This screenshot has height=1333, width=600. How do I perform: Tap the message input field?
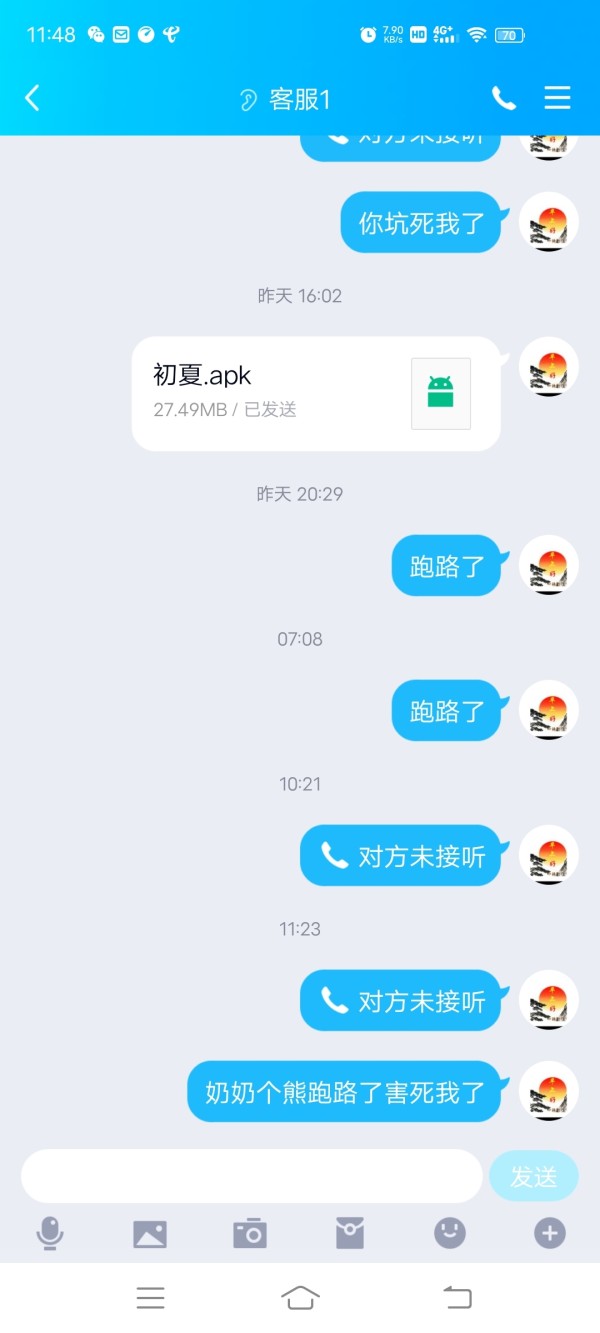pyautogui.click(x=251, y=1176)
